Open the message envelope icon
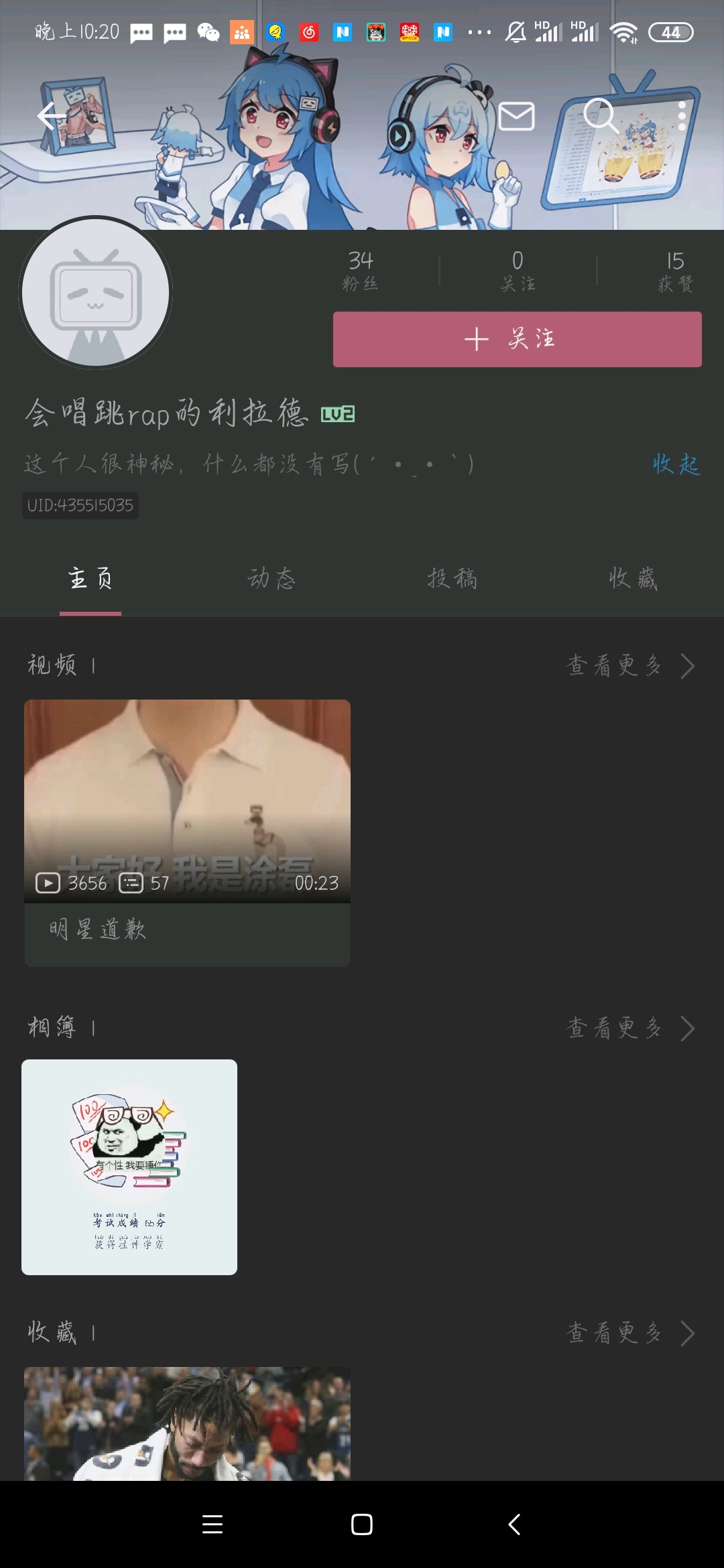Viewport: 724px width, 1568px height. [x=516, y=116]
